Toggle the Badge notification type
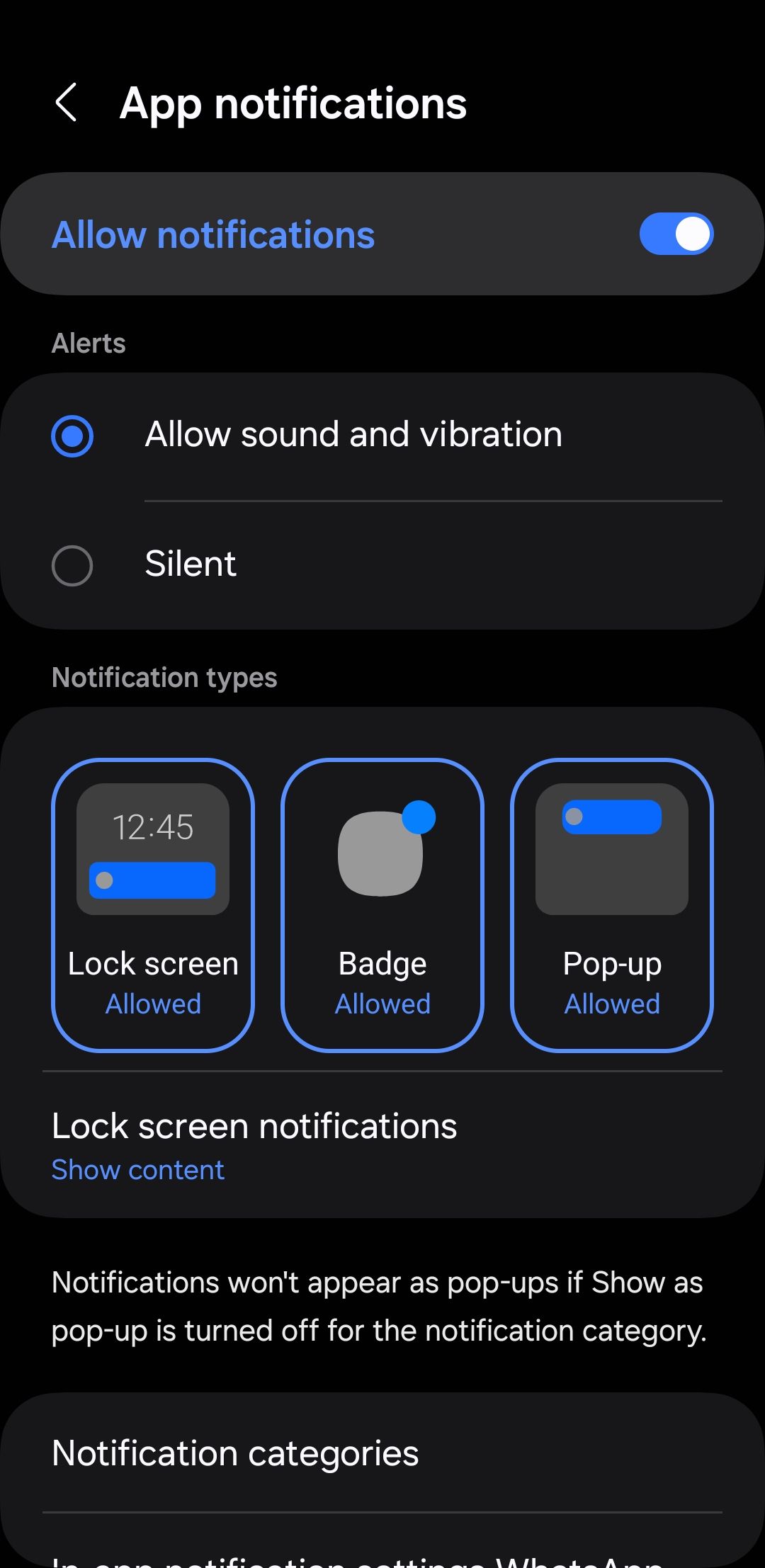Viewport: 765px width, 1568px height. (x=382, y=904)
